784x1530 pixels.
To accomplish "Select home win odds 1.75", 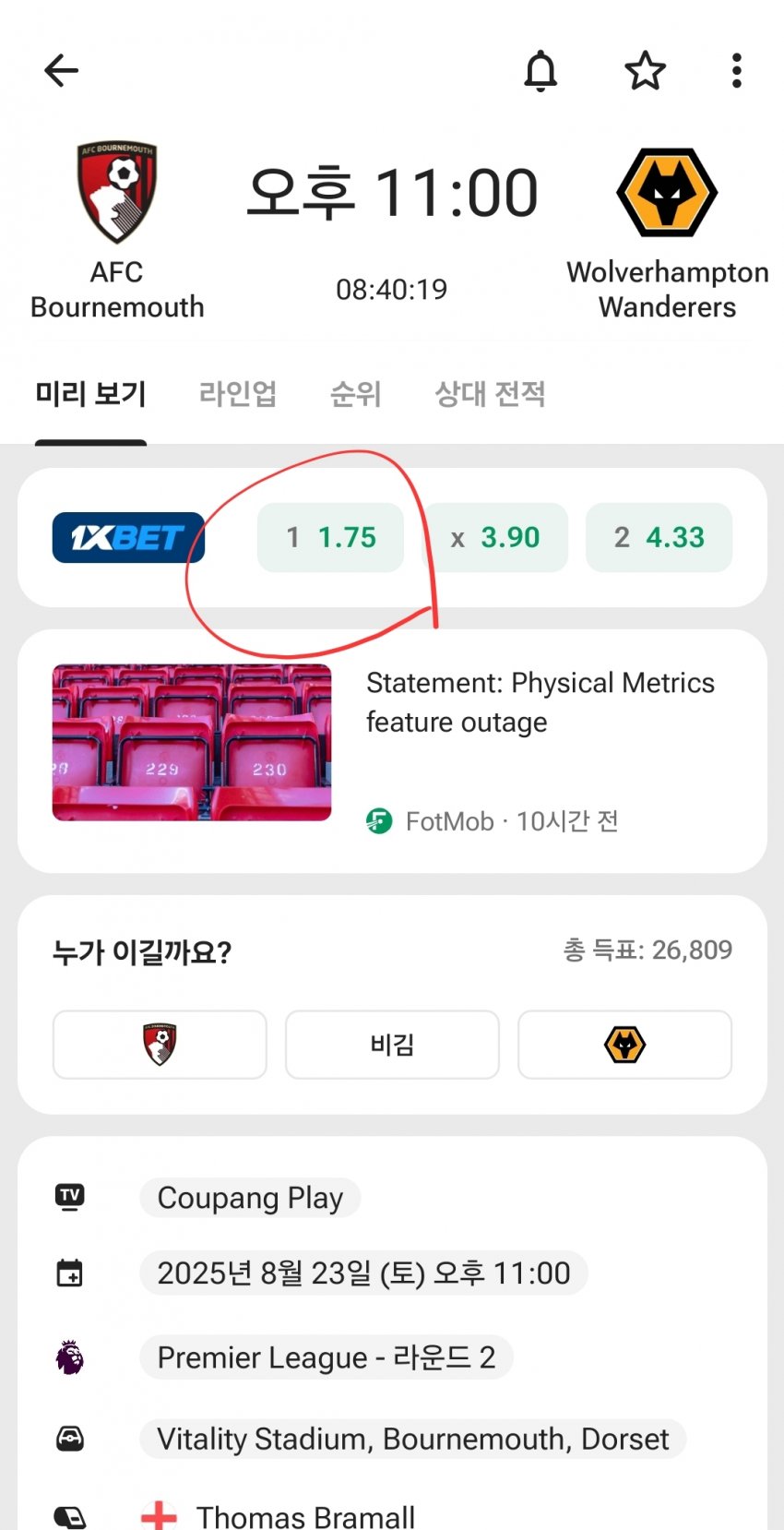I will pyautogui.click(x=330, y=537).
